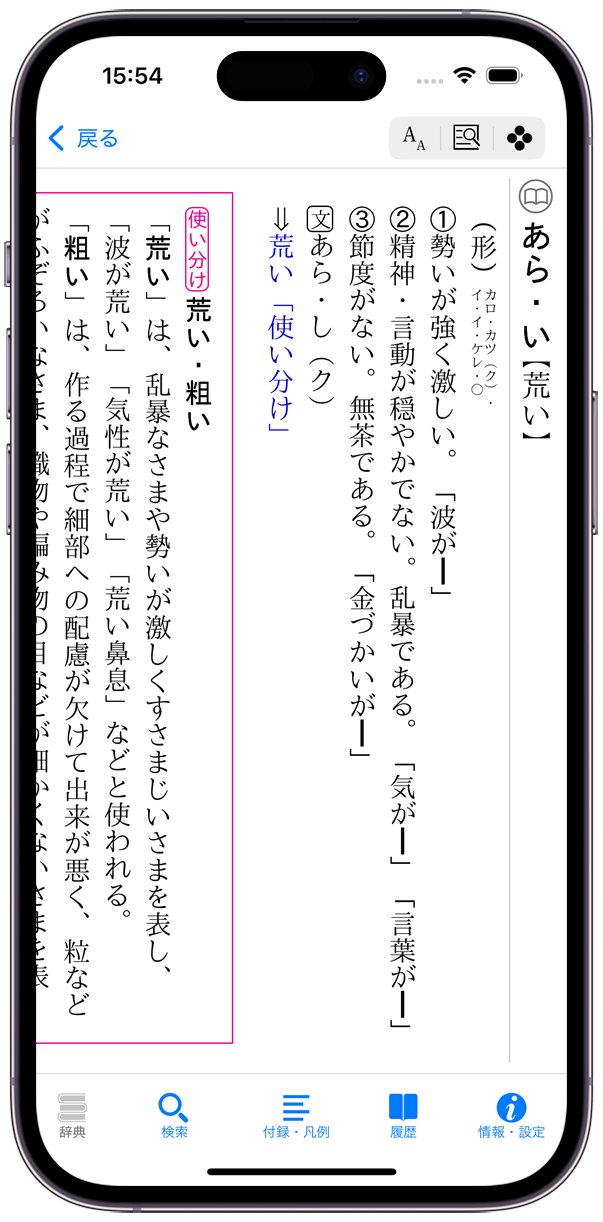
Task: Open the 情報・設定 tab
Action: 511,1115
